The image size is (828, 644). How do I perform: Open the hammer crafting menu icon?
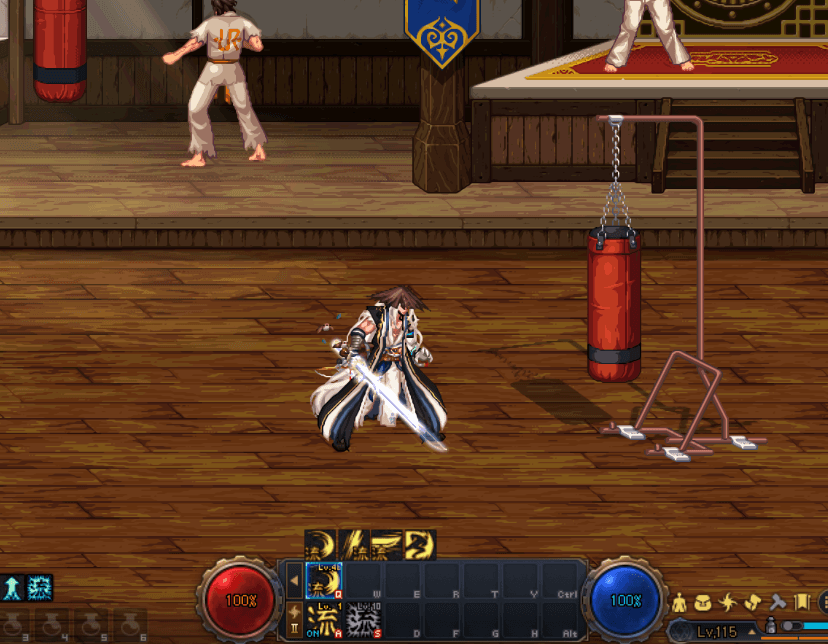(777, 602)
